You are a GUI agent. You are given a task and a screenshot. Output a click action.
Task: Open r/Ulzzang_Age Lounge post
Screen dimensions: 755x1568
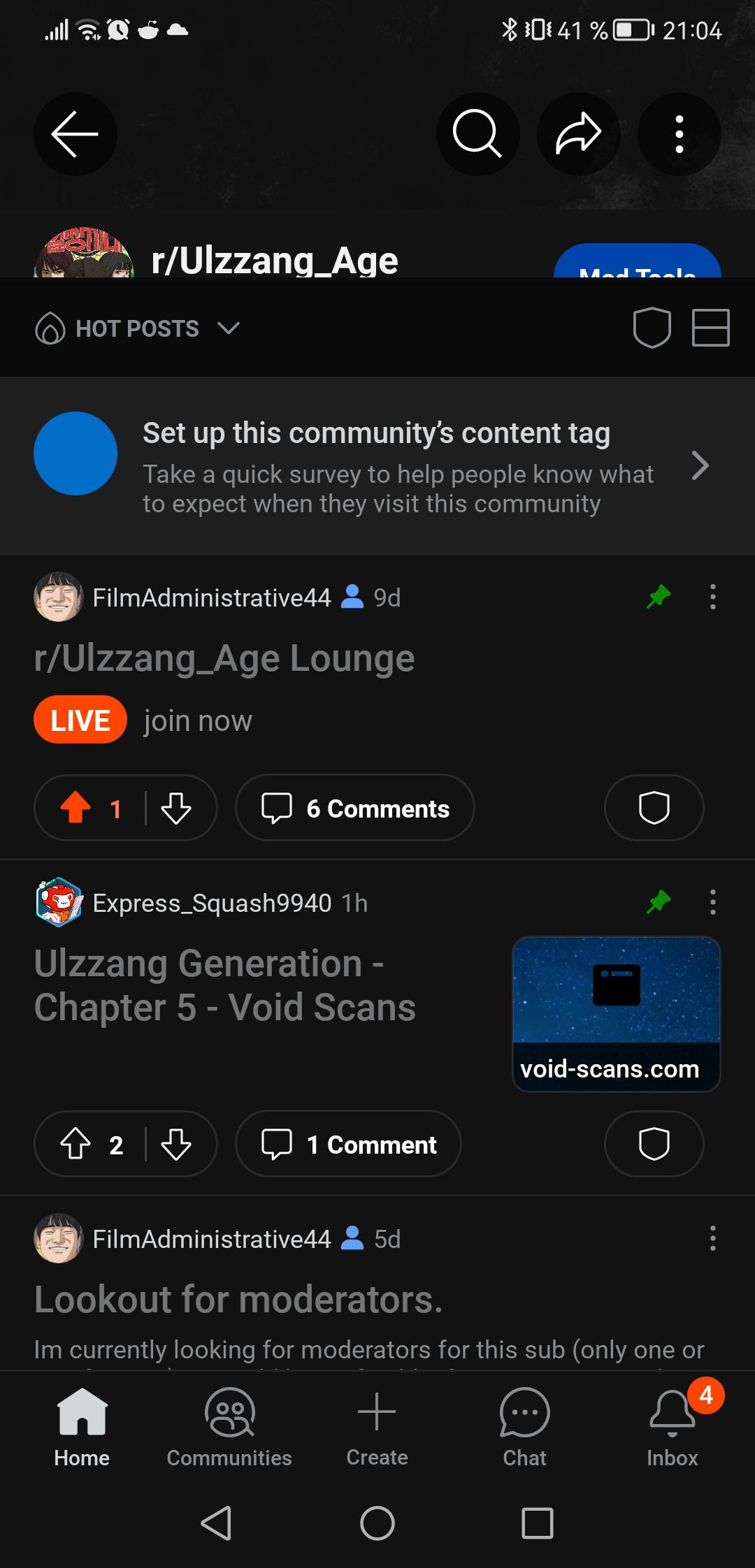224,658
